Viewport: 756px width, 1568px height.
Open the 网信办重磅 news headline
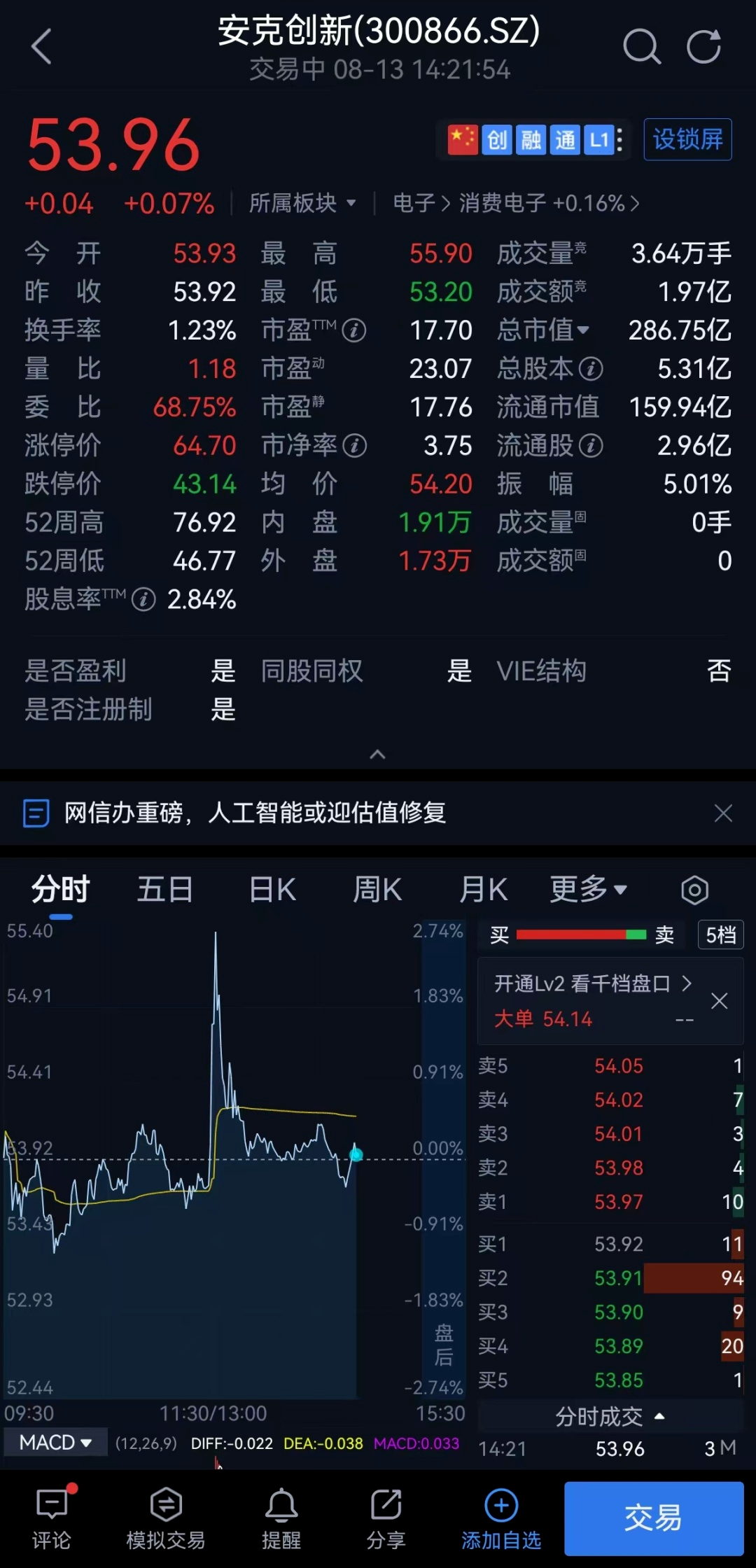click(255, 813)
